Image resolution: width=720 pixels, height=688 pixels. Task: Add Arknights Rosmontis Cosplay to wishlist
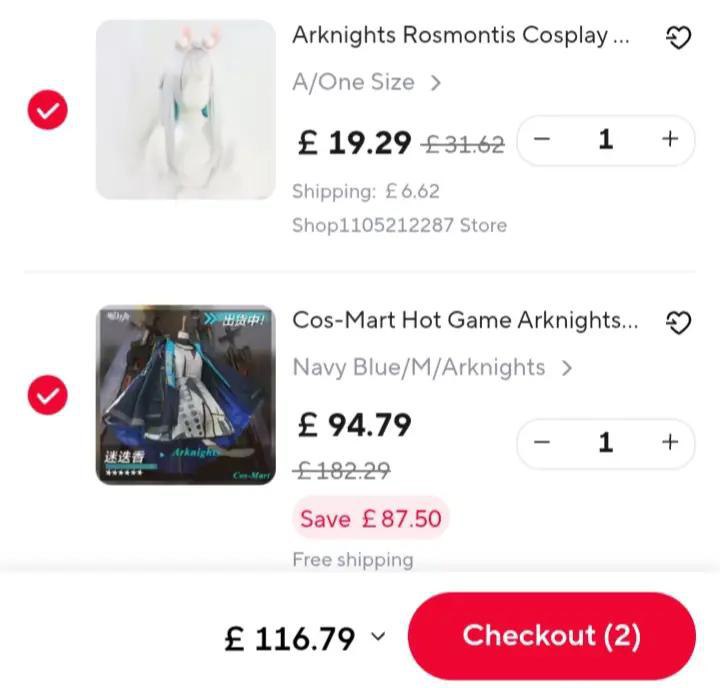point(678,38)
